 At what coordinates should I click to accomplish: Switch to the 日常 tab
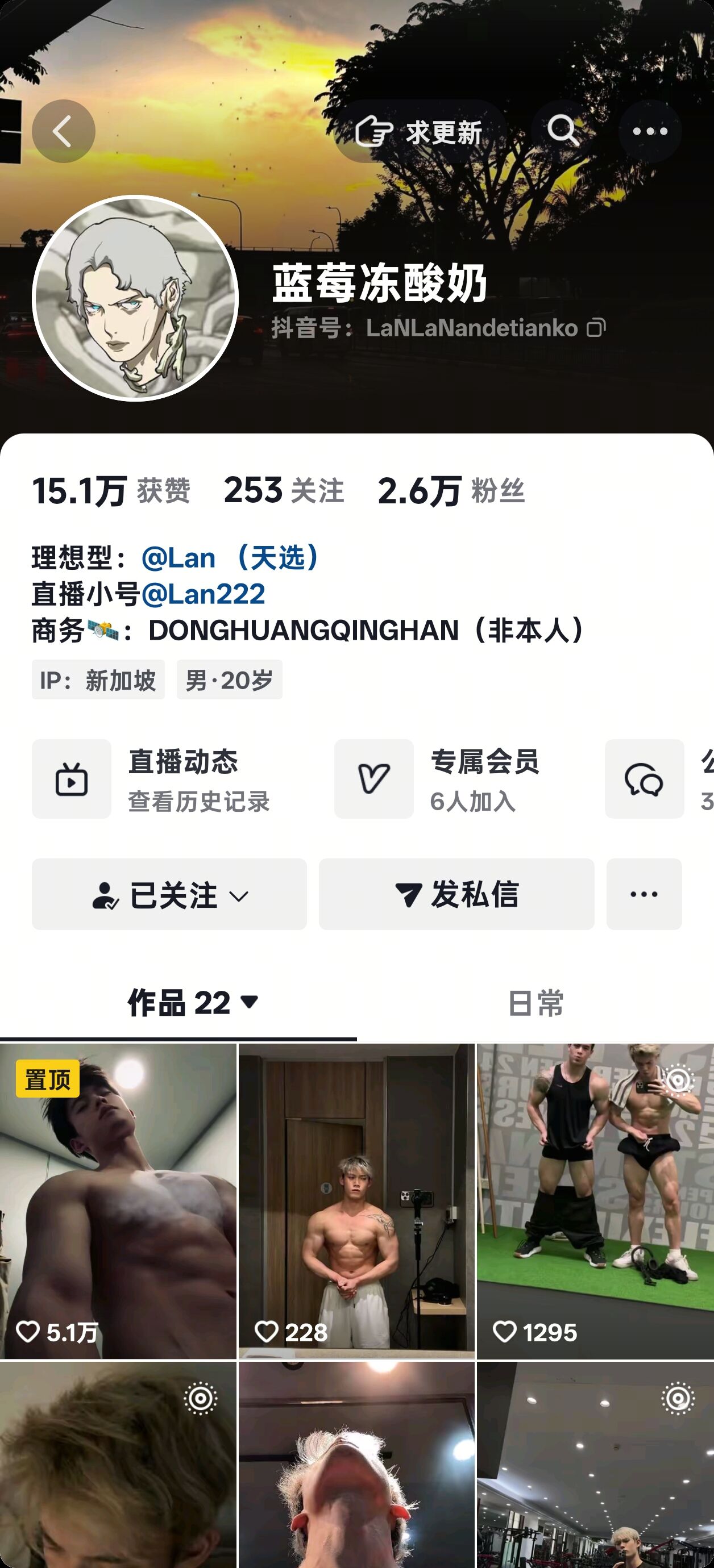[535, 1003]
